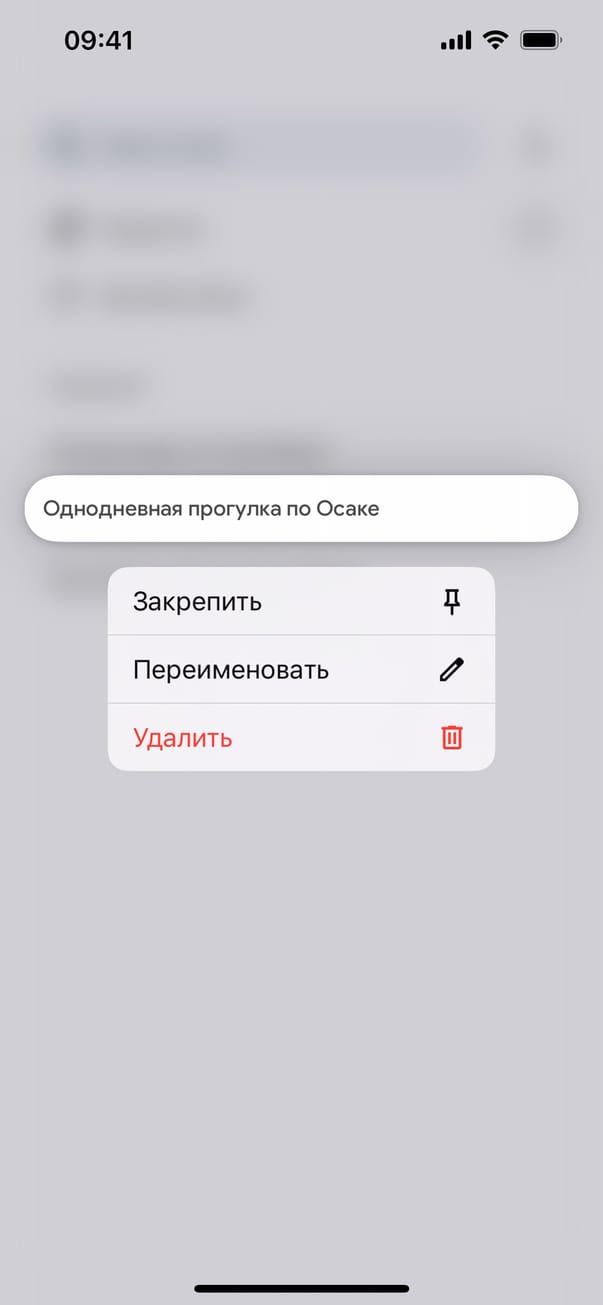Select Переименовать to rename the chat

[300, 670]
